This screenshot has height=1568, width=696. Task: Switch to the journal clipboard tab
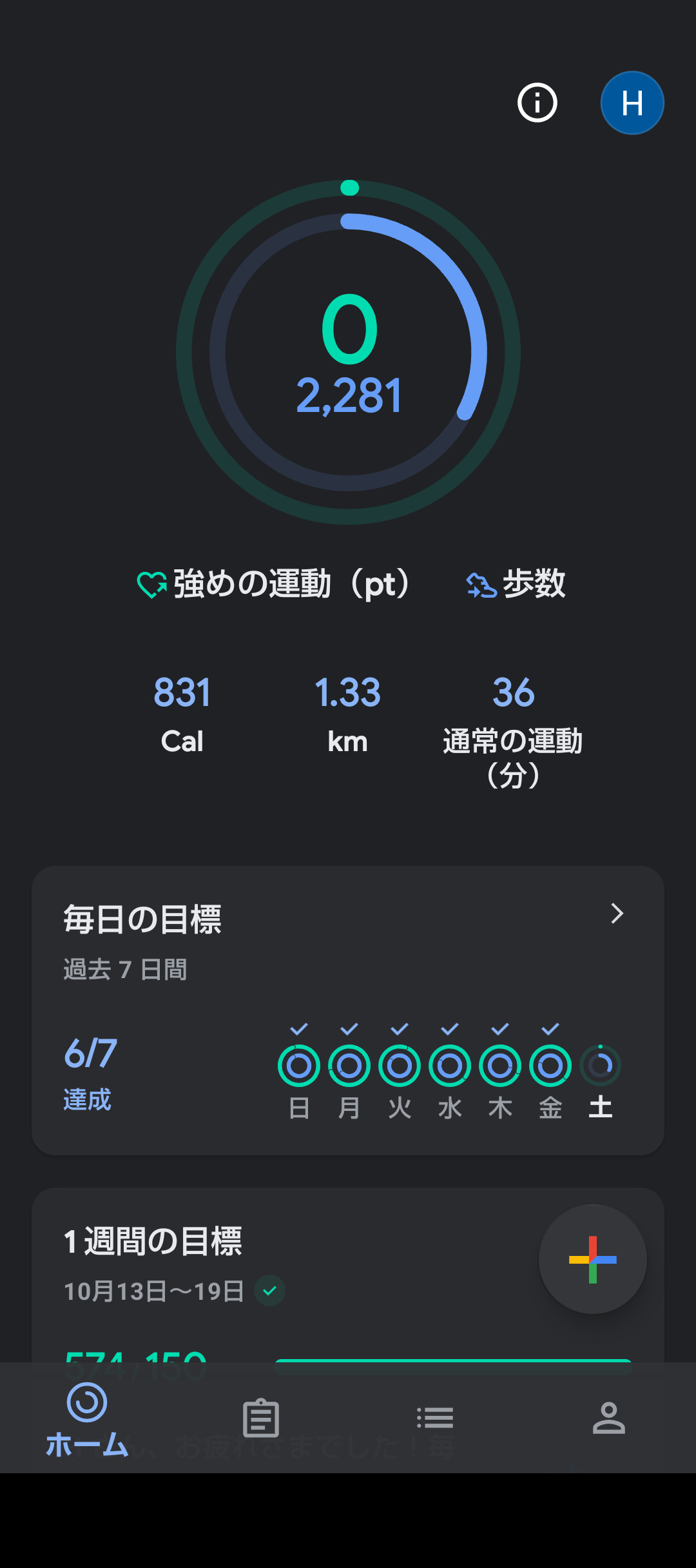261,1418
